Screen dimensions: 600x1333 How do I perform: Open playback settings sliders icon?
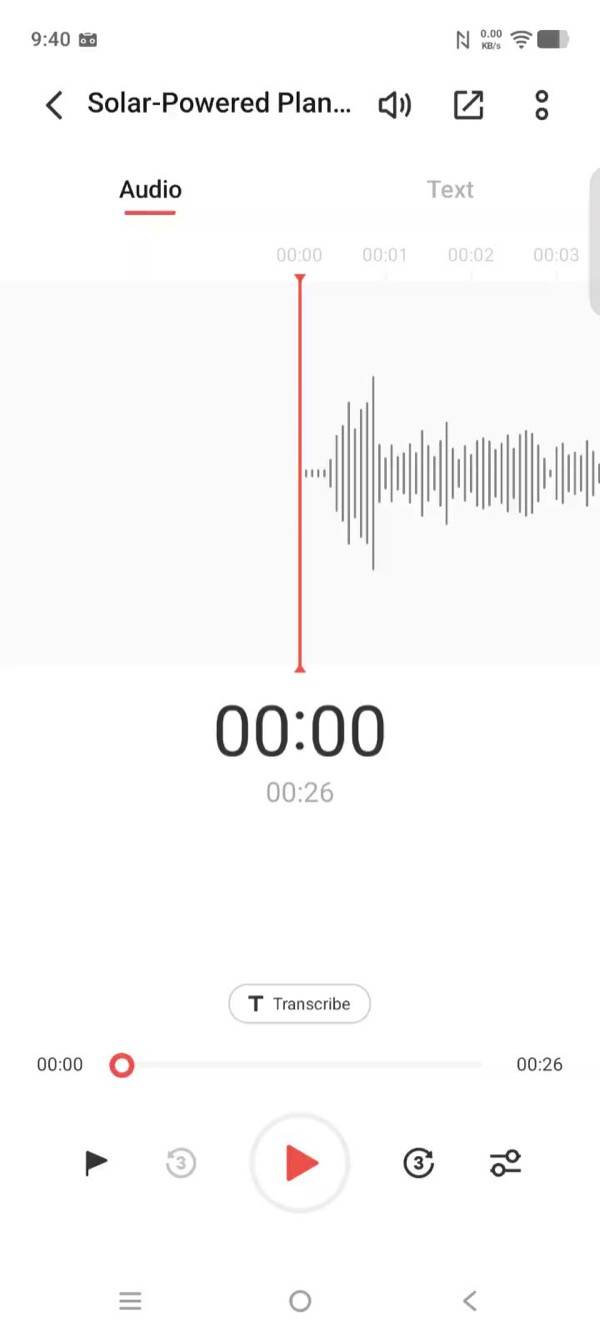point(505,1163)
